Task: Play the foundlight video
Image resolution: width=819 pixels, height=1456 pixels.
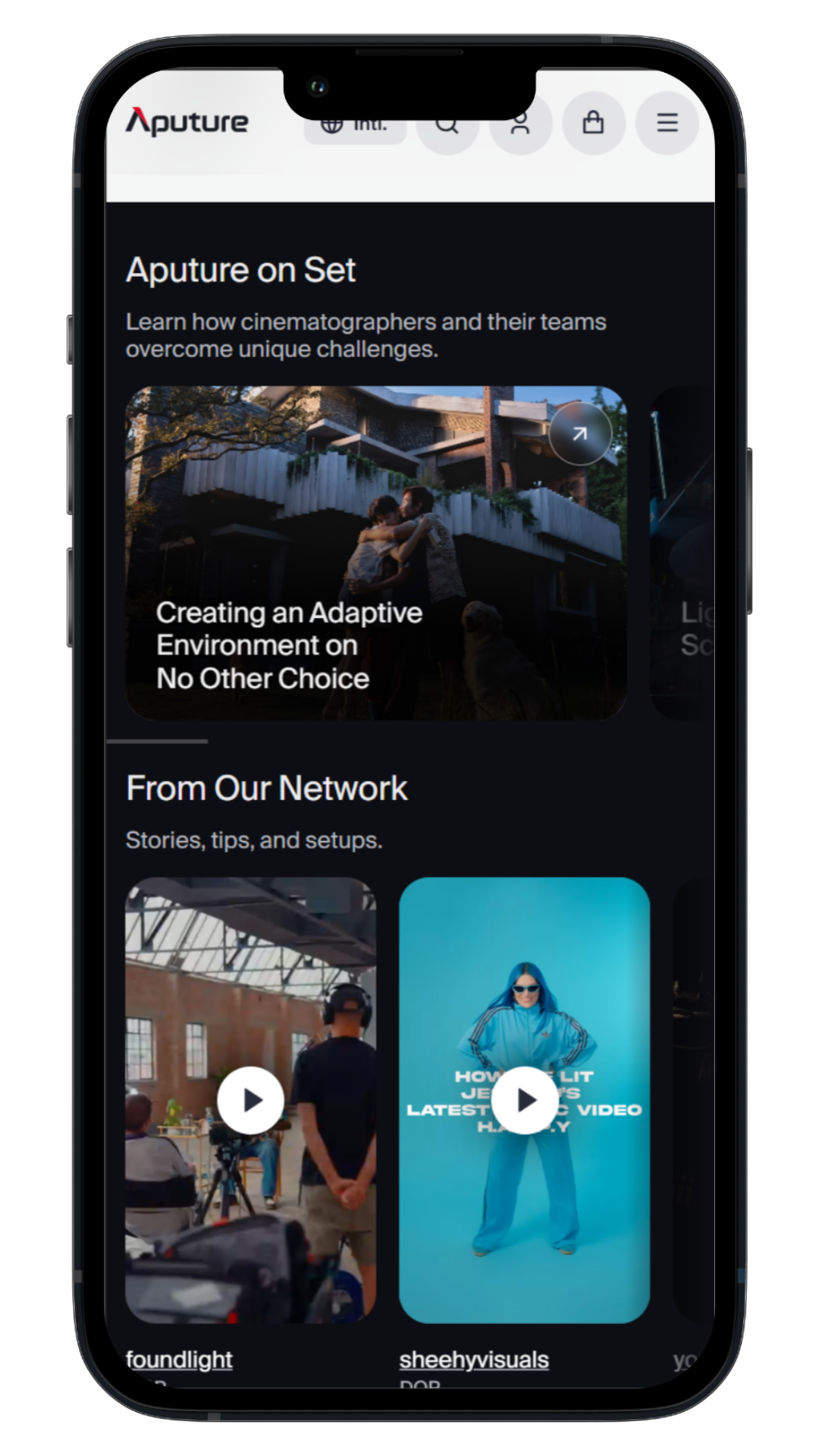Action: pyautogui.click(x=250, y=1100)
